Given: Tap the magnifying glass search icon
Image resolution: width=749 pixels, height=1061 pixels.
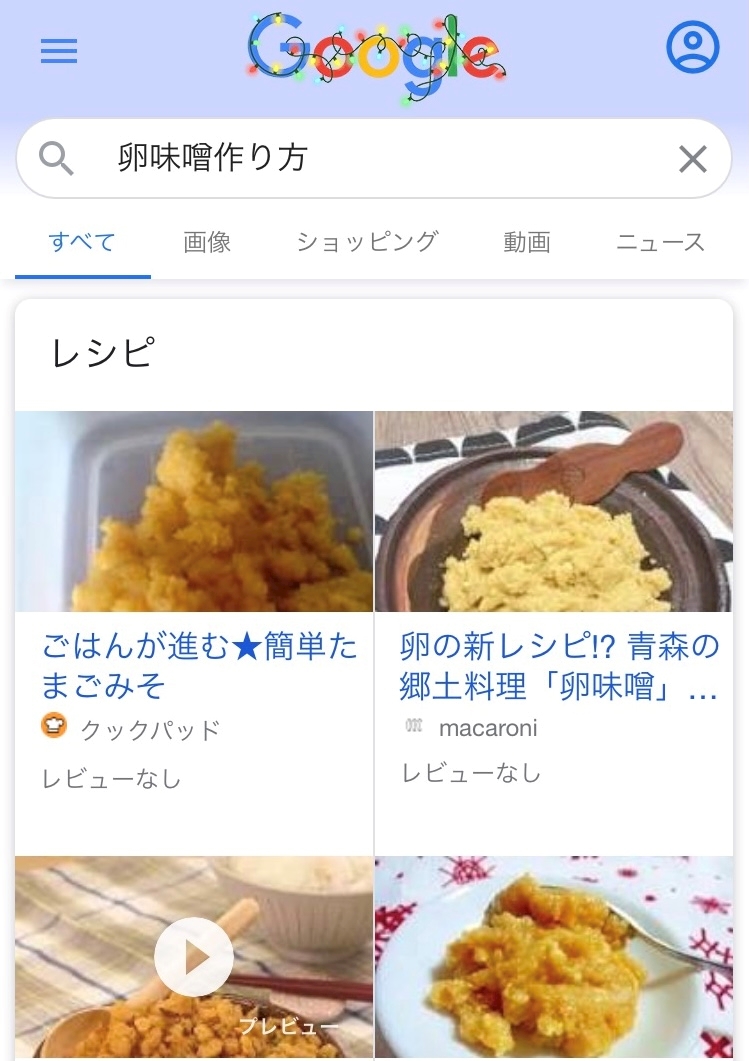Looking at the screenshot, I should coord(56,158).
